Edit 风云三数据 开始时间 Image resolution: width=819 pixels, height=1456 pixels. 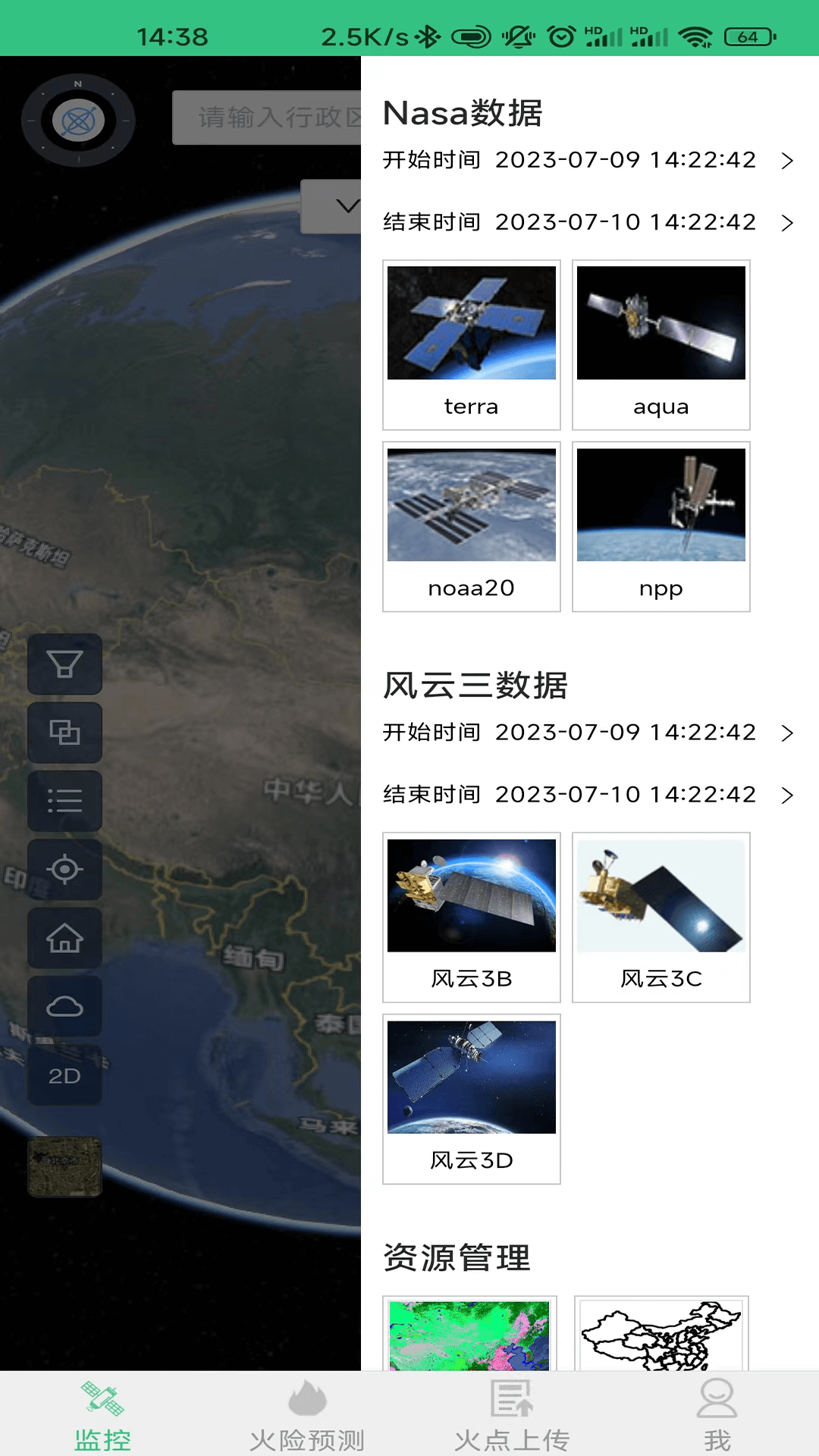(x=589, y=733)
